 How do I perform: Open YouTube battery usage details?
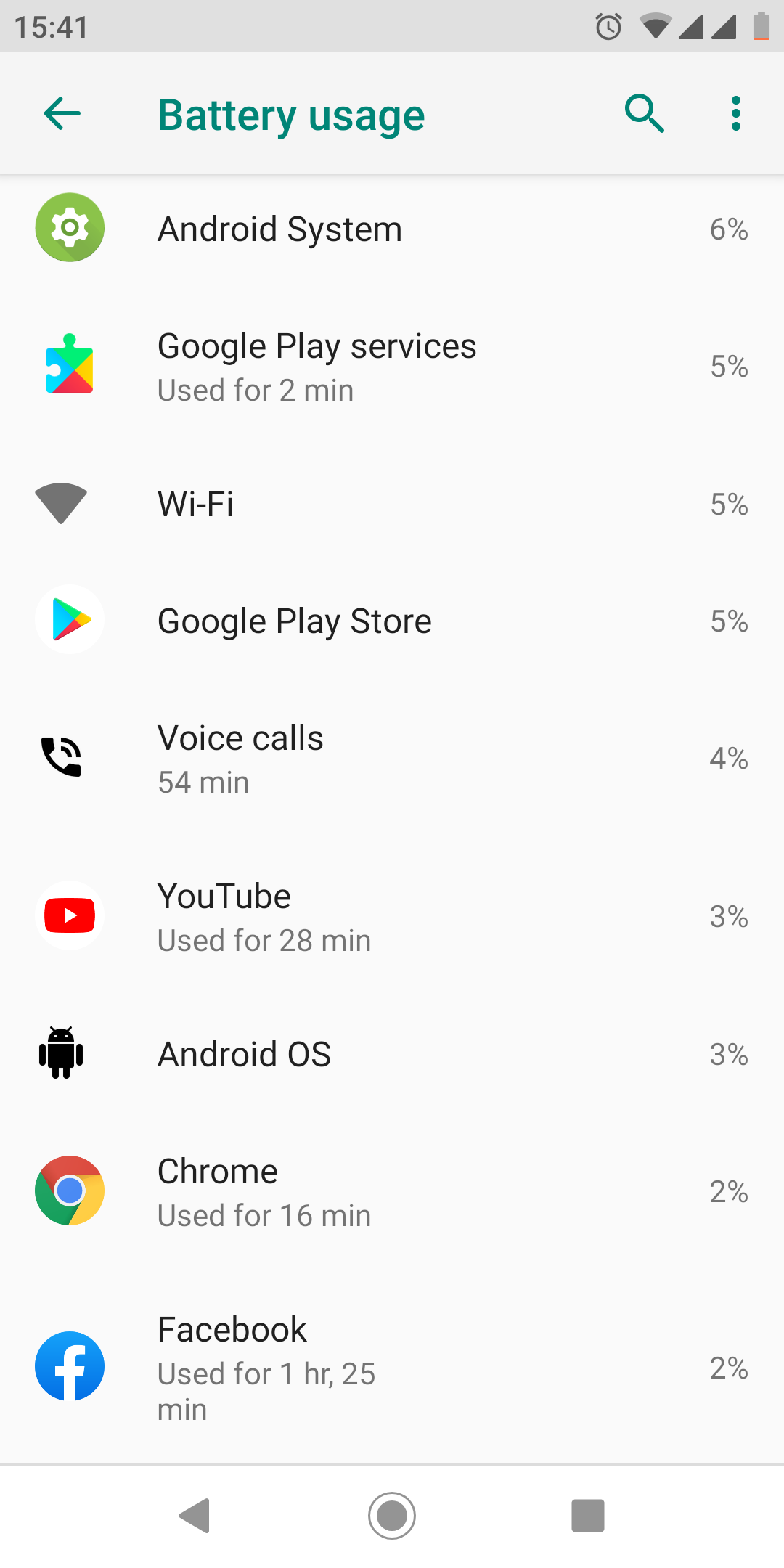pyautogui.click(x=392, y=917)
